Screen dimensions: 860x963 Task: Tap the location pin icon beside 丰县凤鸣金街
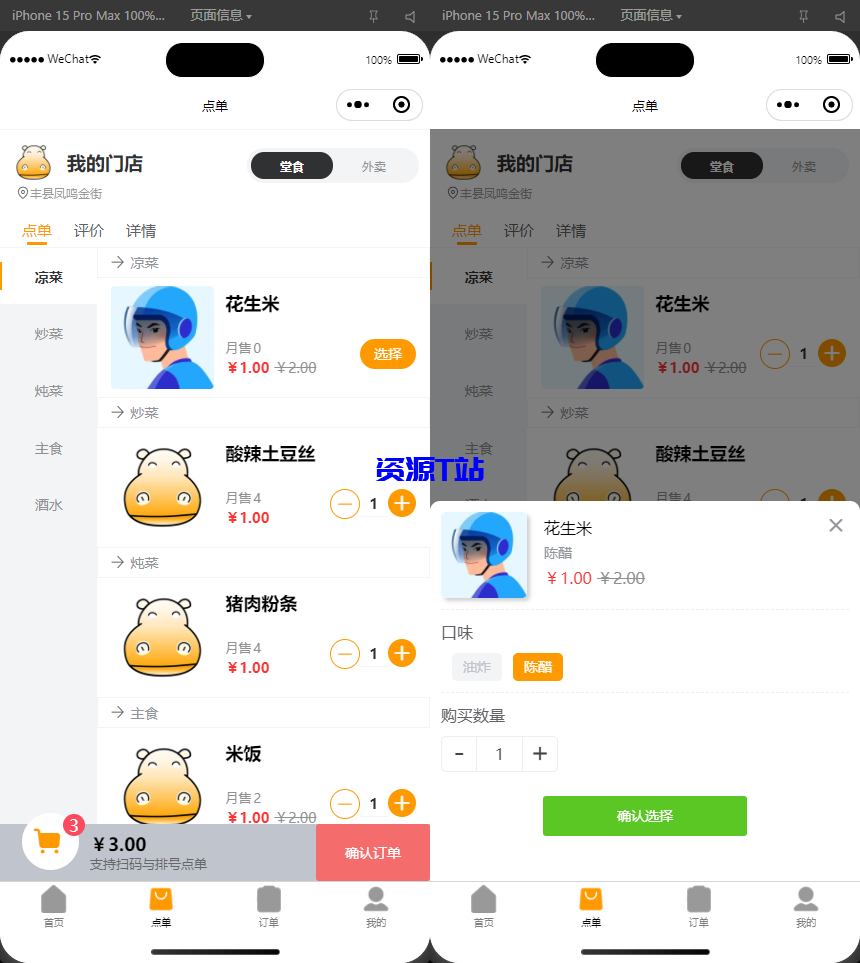coord(21,195)
